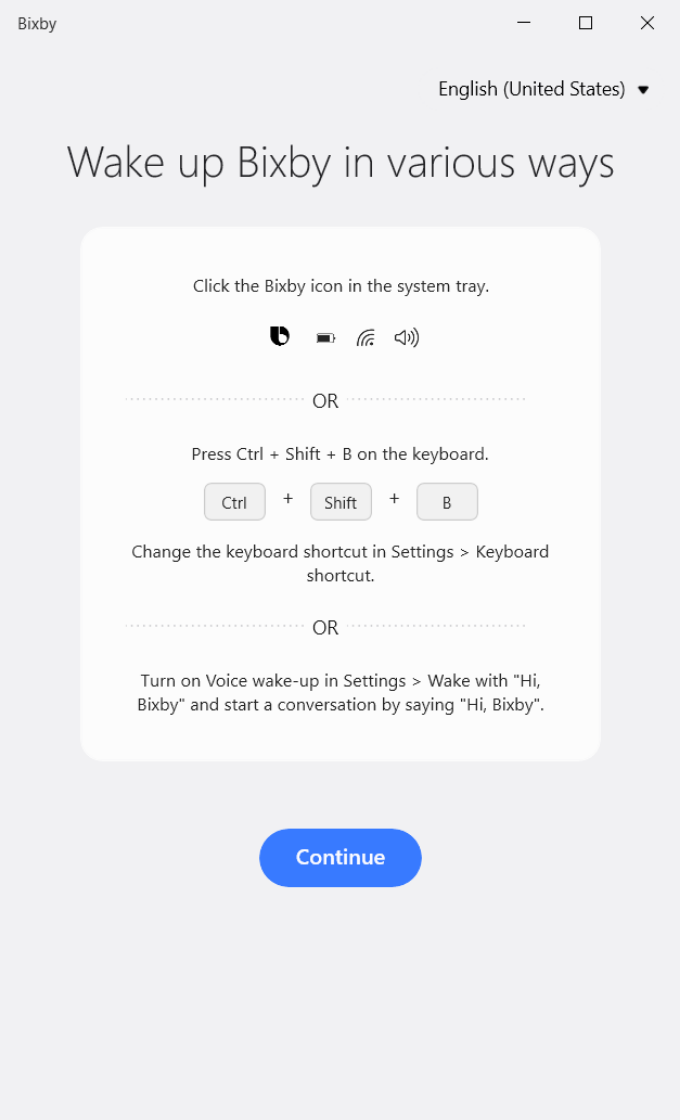Maximize the Bixby window
The width and height of the screenshot is (680, 1120).
tap(586, 23)
